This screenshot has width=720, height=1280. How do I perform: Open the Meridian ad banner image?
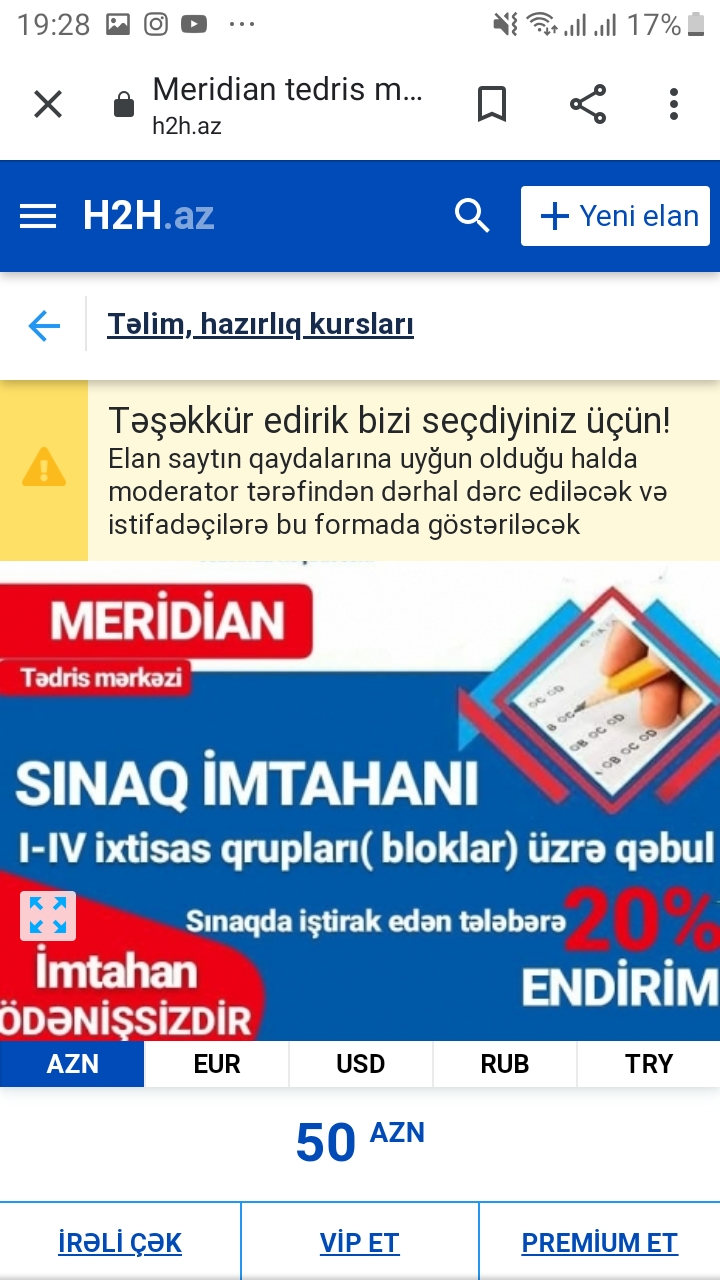pos(360,801)
